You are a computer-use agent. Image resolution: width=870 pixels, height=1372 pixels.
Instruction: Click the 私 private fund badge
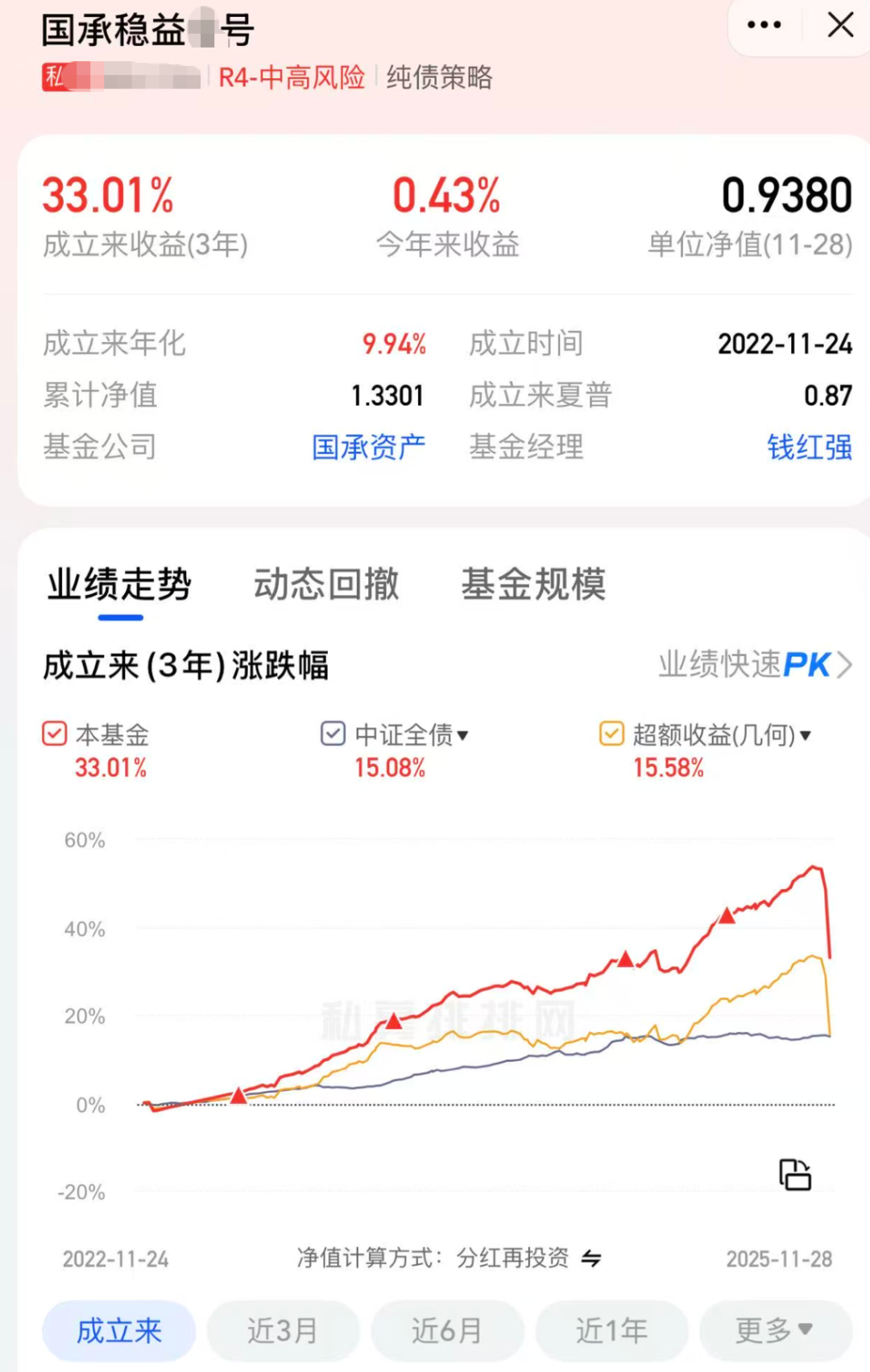click(x=52, y=77)
